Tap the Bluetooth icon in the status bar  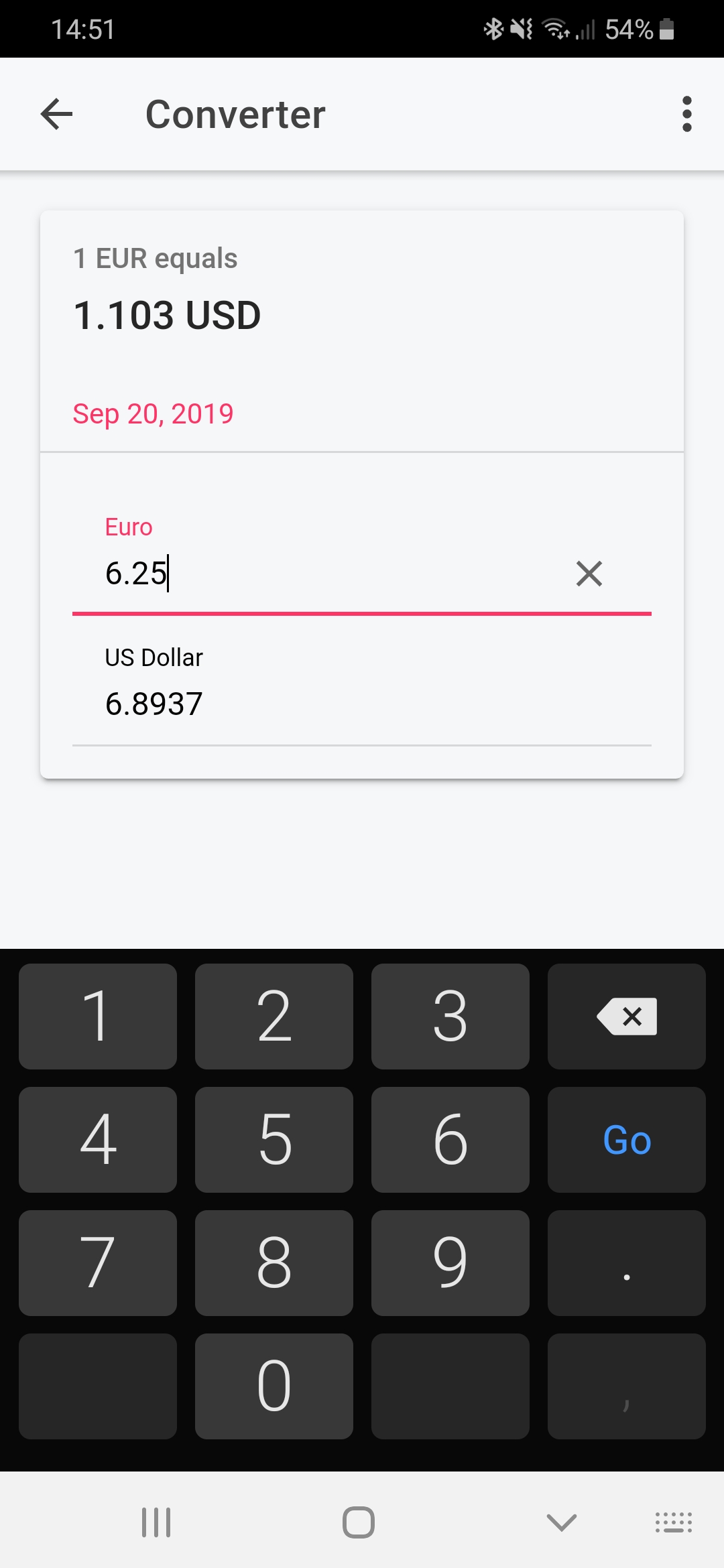click(493, 29)
